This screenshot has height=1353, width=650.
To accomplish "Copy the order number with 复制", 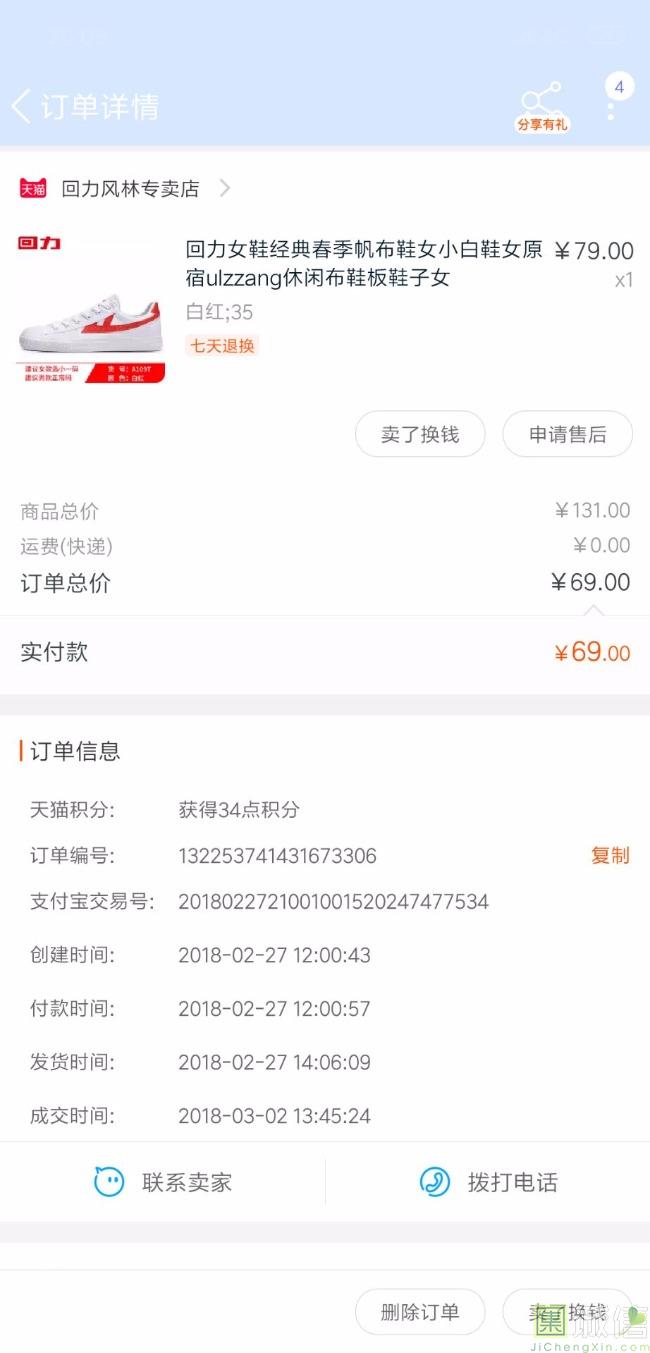I will tap(610, 856).
